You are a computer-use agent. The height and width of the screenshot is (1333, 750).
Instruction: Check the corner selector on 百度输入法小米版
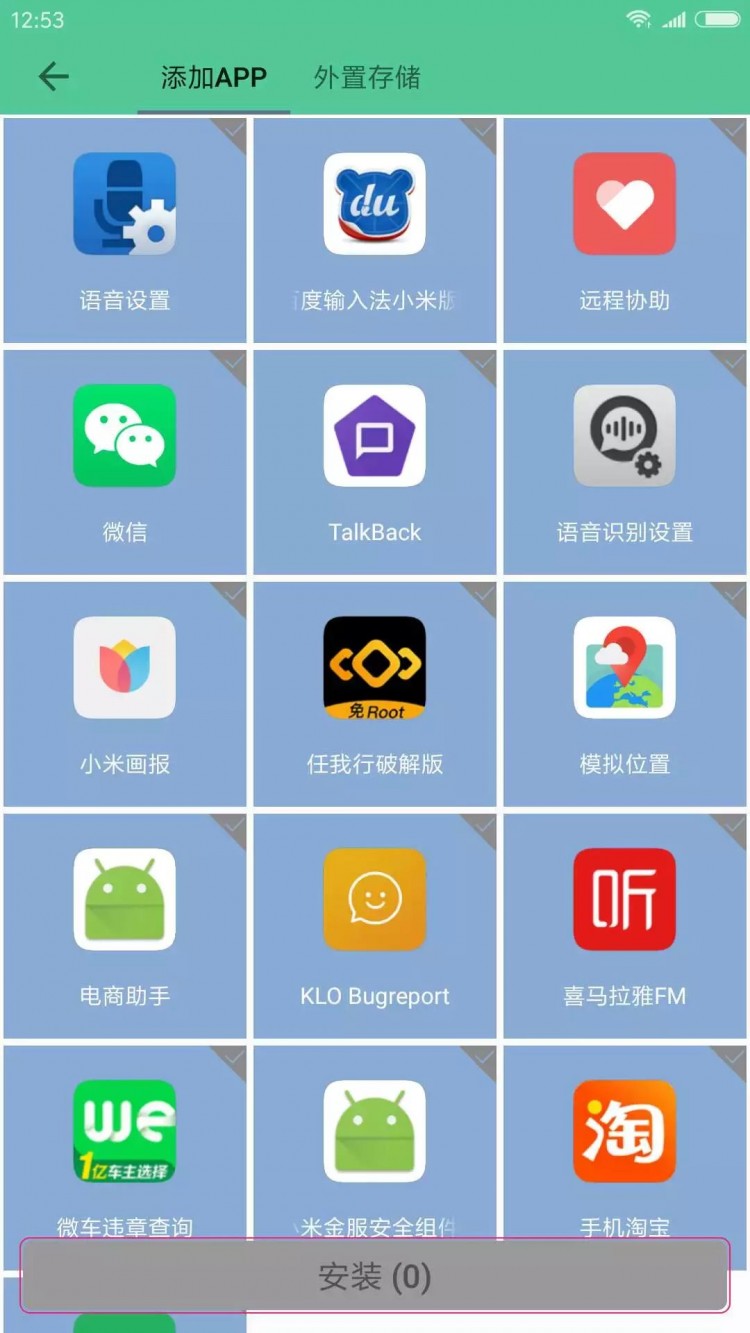point(482,132)
